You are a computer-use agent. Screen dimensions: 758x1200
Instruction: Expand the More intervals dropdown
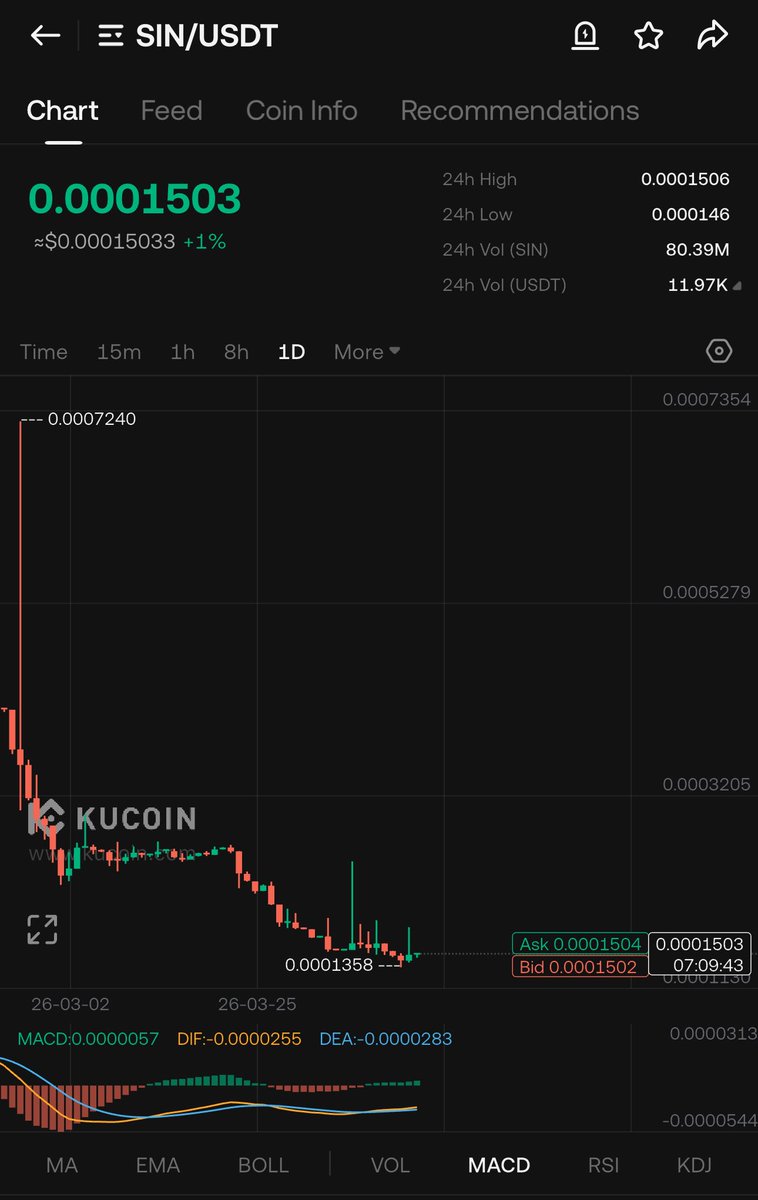366,352
